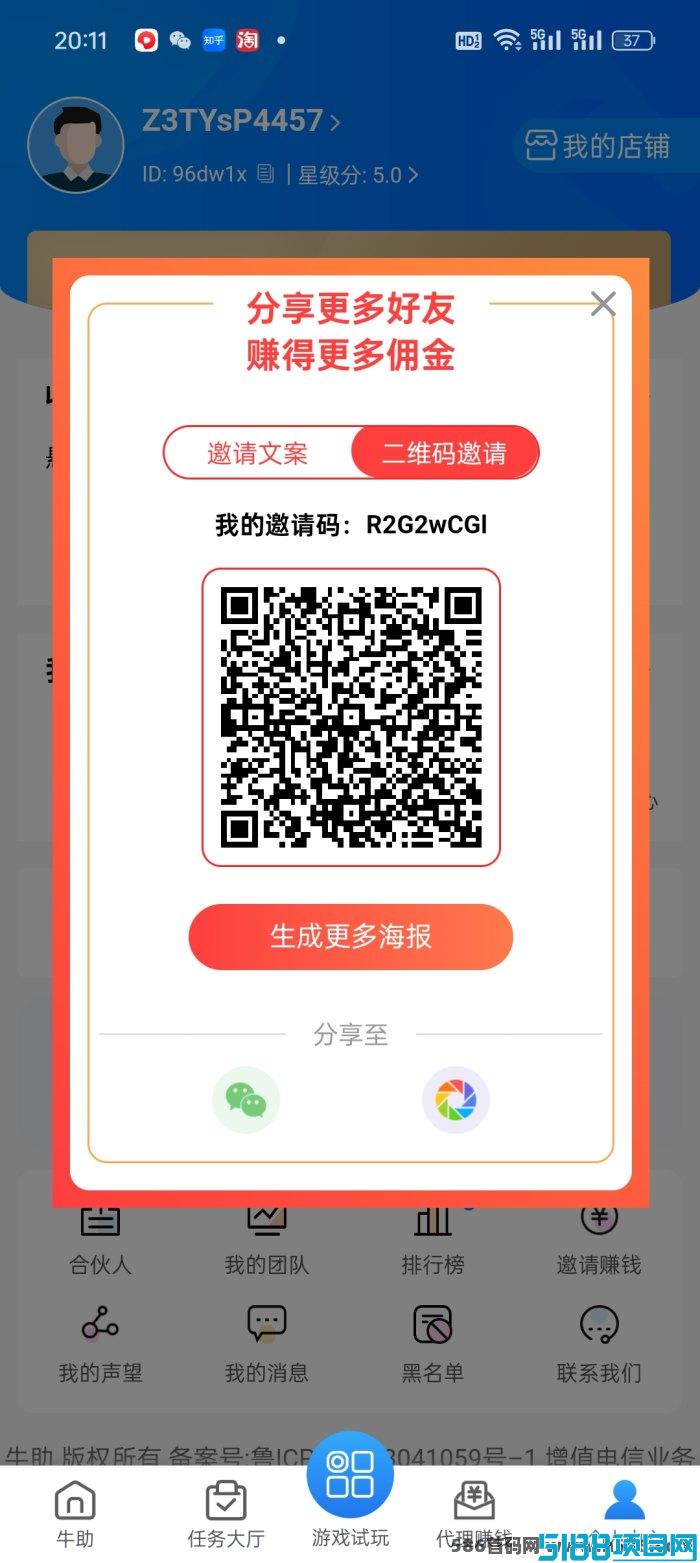Go to 任务大厅 tab

point(226,1513)
